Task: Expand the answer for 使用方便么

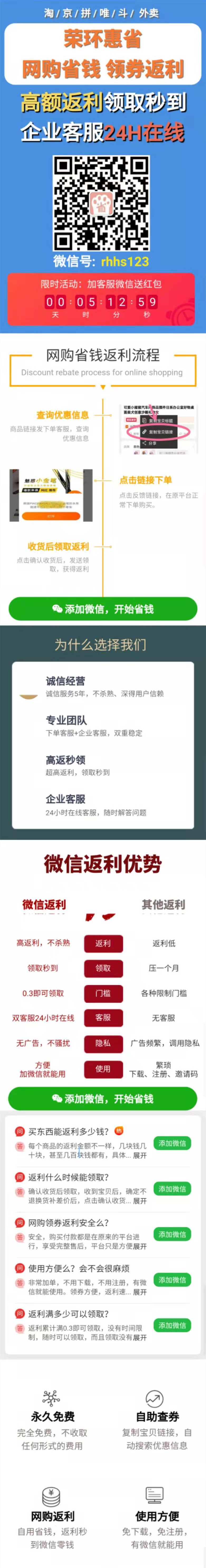Action: pos(140,1292)
